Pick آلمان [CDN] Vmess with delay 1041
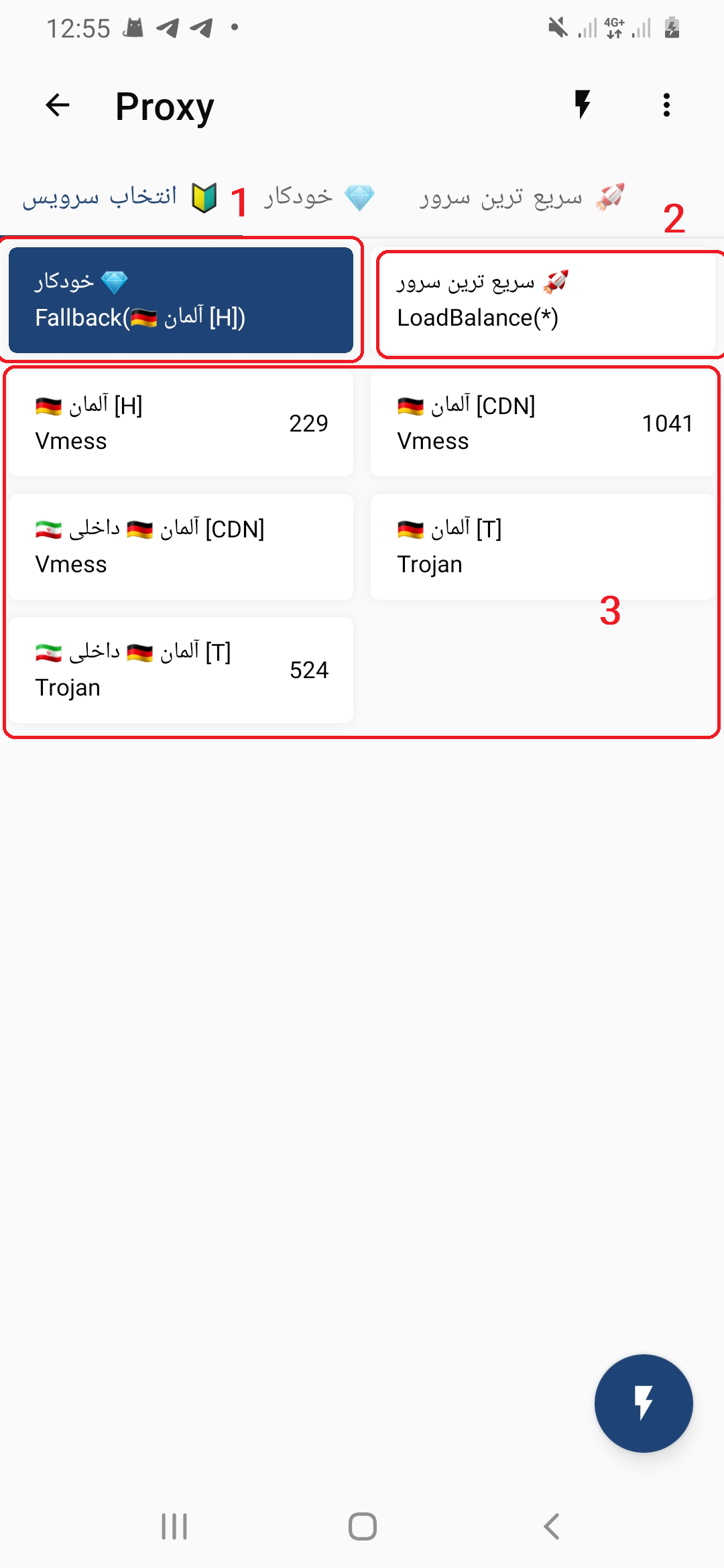This screenshot has height=1568, width=724. point(543,423)
